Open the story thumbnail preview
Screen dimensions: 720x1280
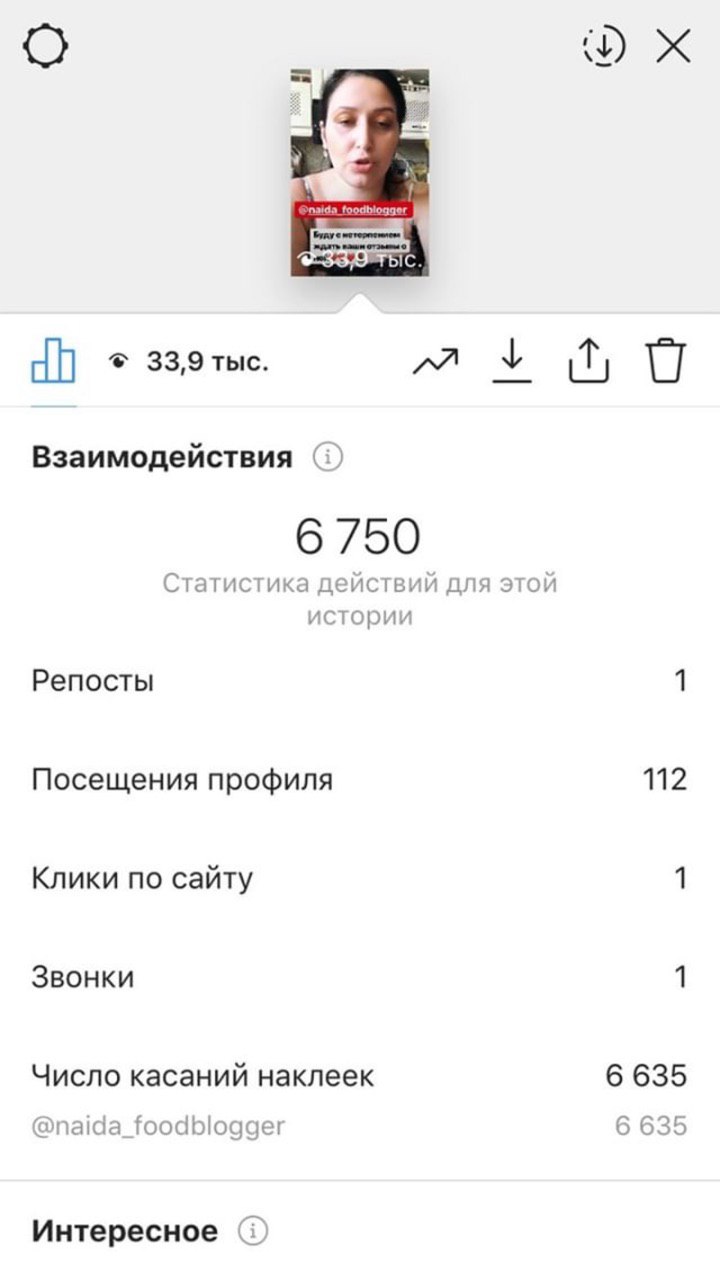360,172
